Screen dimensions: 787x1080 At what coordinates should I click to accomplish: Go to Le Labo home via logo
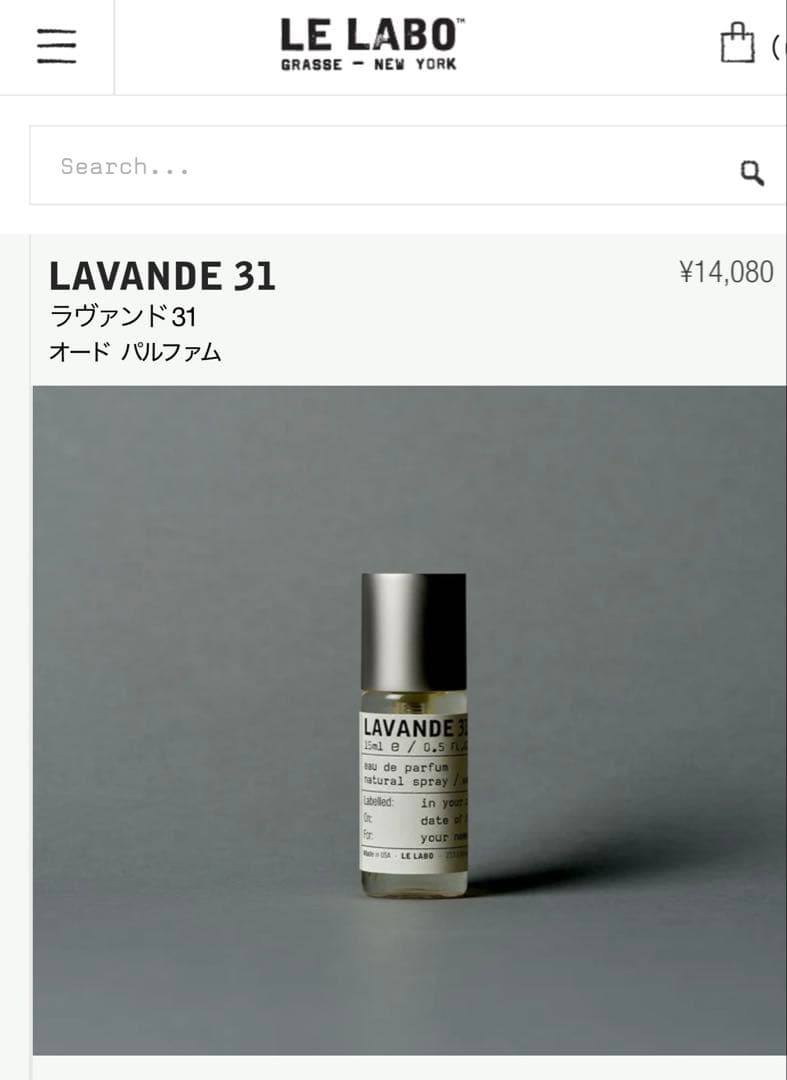pos(370,45)
